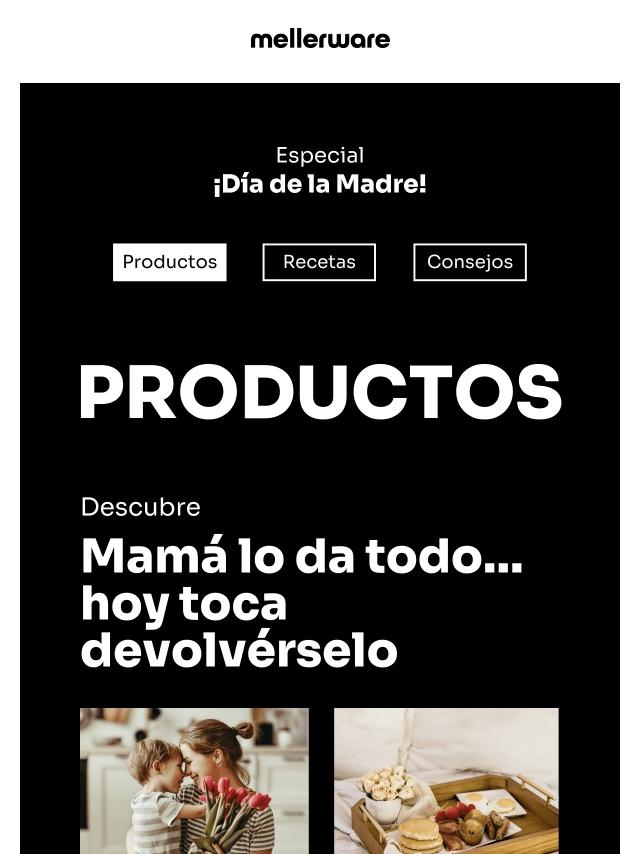Screen dimensions: 640x854
Task: Open the breakfast tray tile
Action: (446, 780)
